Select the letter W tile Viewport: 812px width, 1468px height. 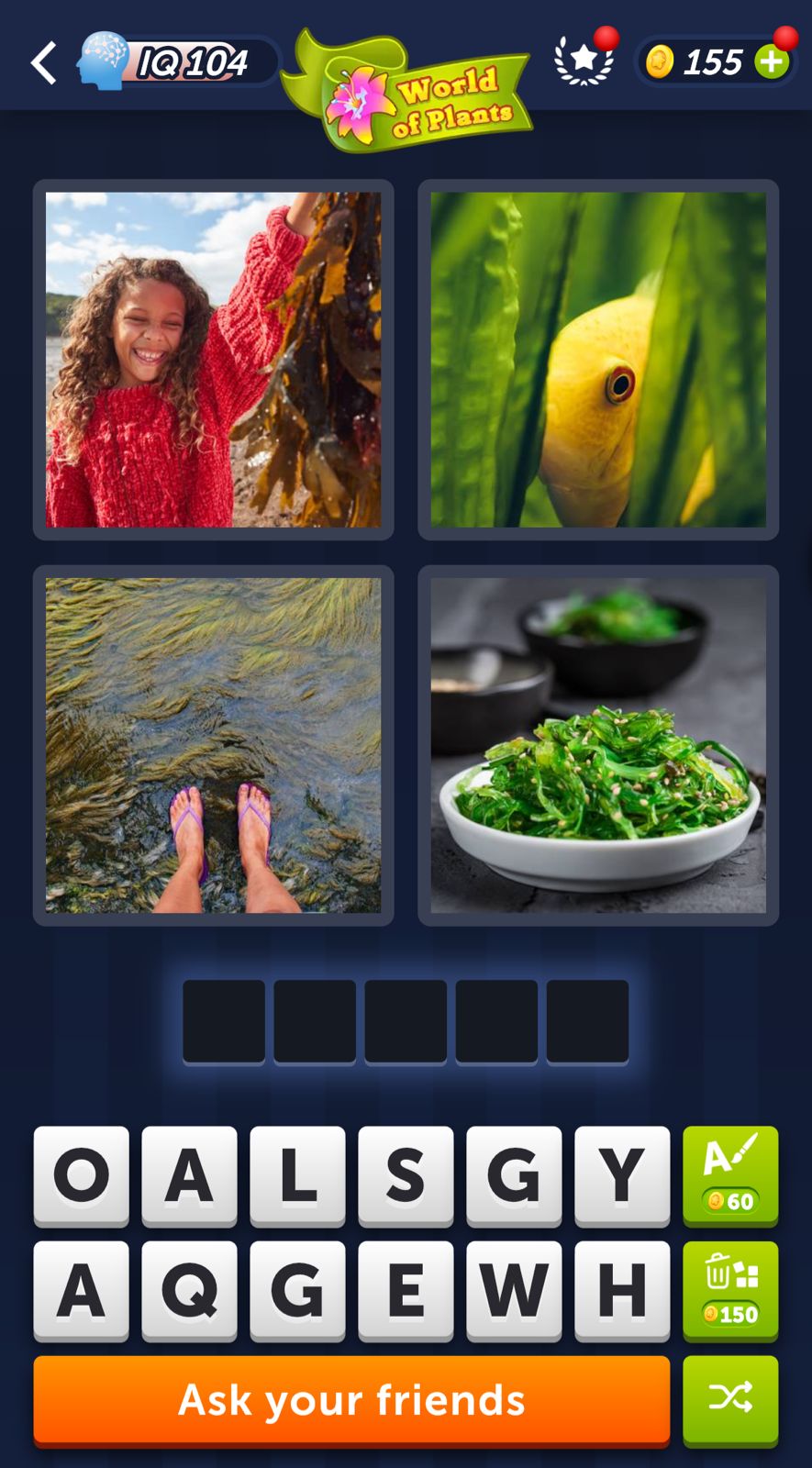tap(514, 1290)
